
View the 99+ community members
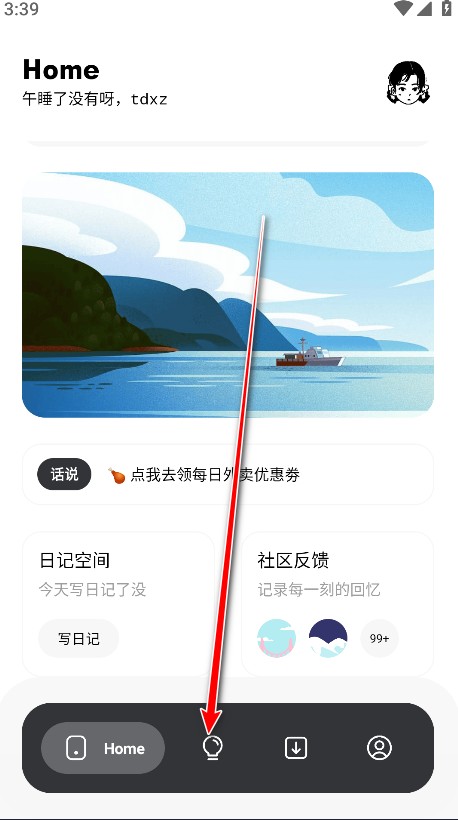click(x=379, y=639)
